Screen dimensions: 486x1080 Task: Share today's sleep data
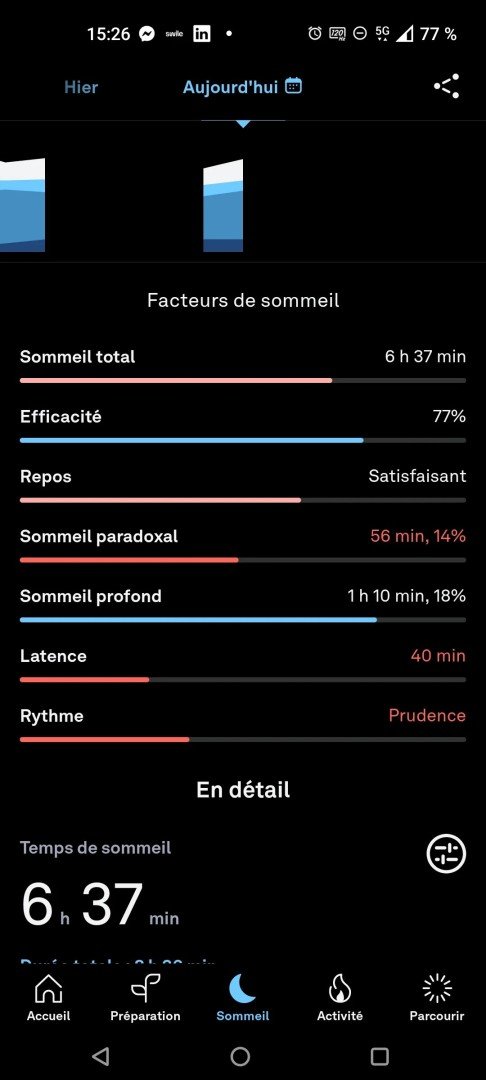[x=446, y=87]
